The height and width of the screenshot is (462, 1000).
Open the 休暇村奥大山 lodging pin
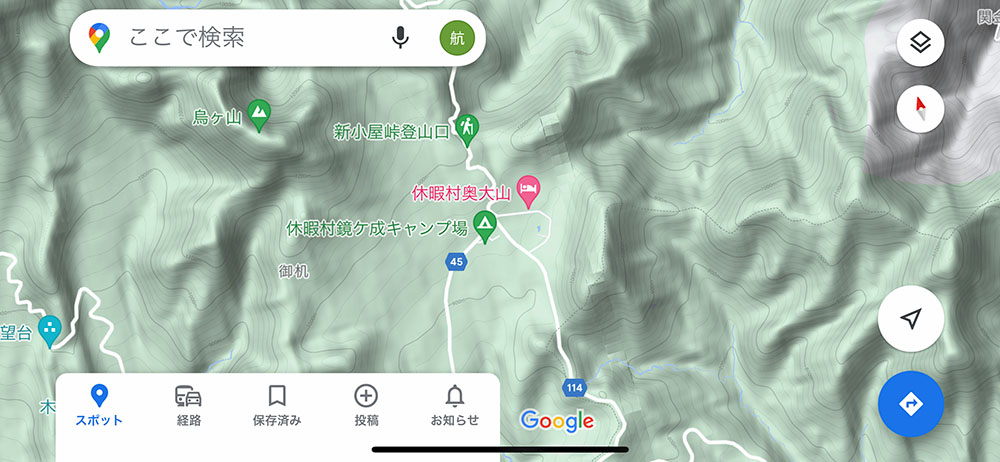[529, 187]
